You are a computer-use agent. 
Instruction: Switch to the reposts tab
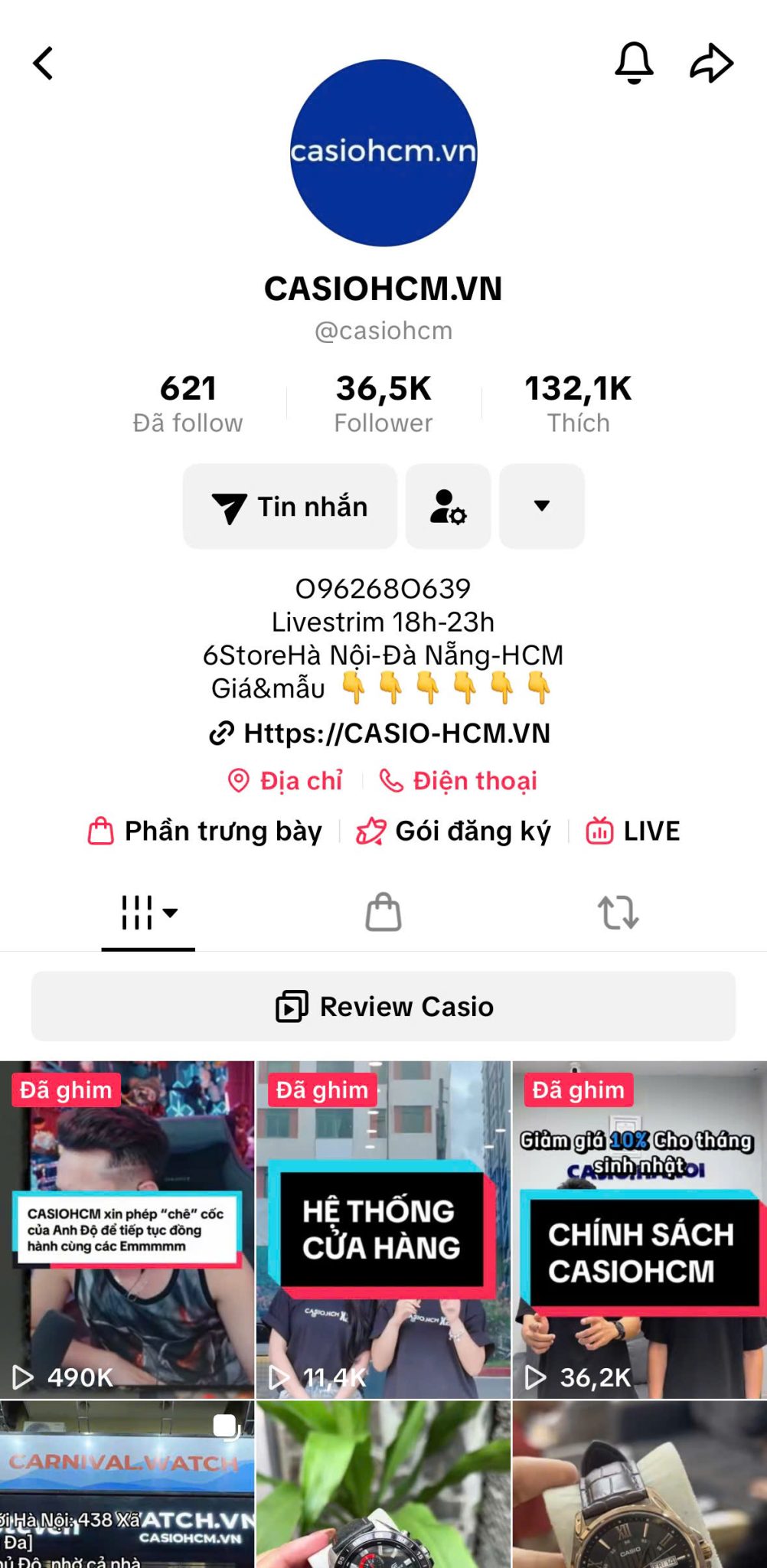[x=618, y=913]
